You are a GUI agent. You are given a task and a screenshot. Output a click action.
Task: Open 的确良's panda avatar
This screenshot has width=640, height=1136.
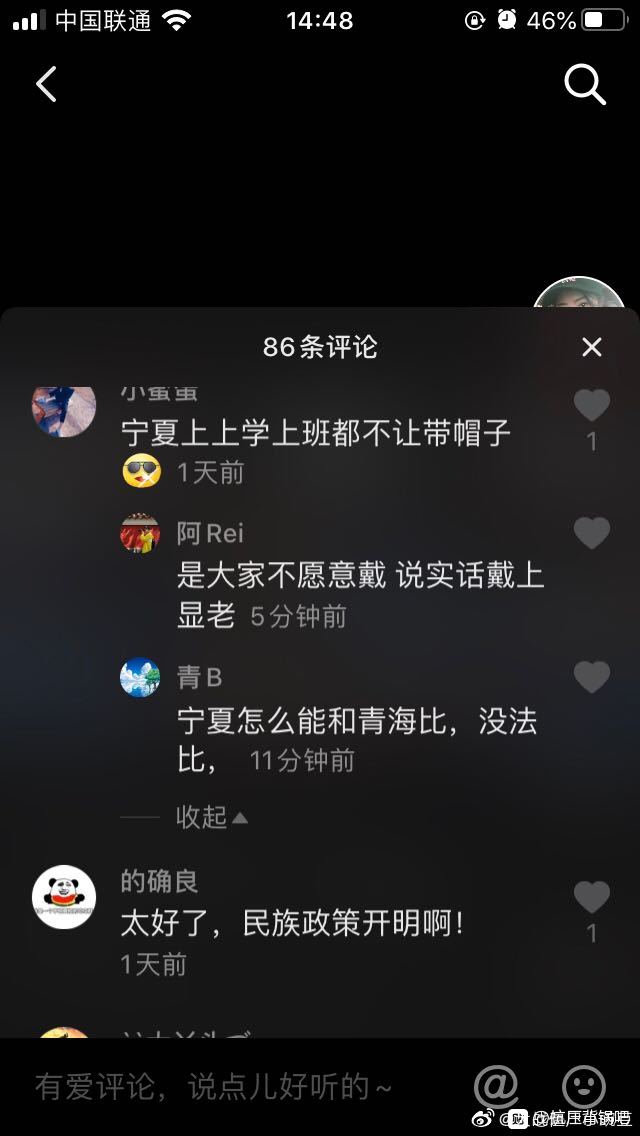64,897
